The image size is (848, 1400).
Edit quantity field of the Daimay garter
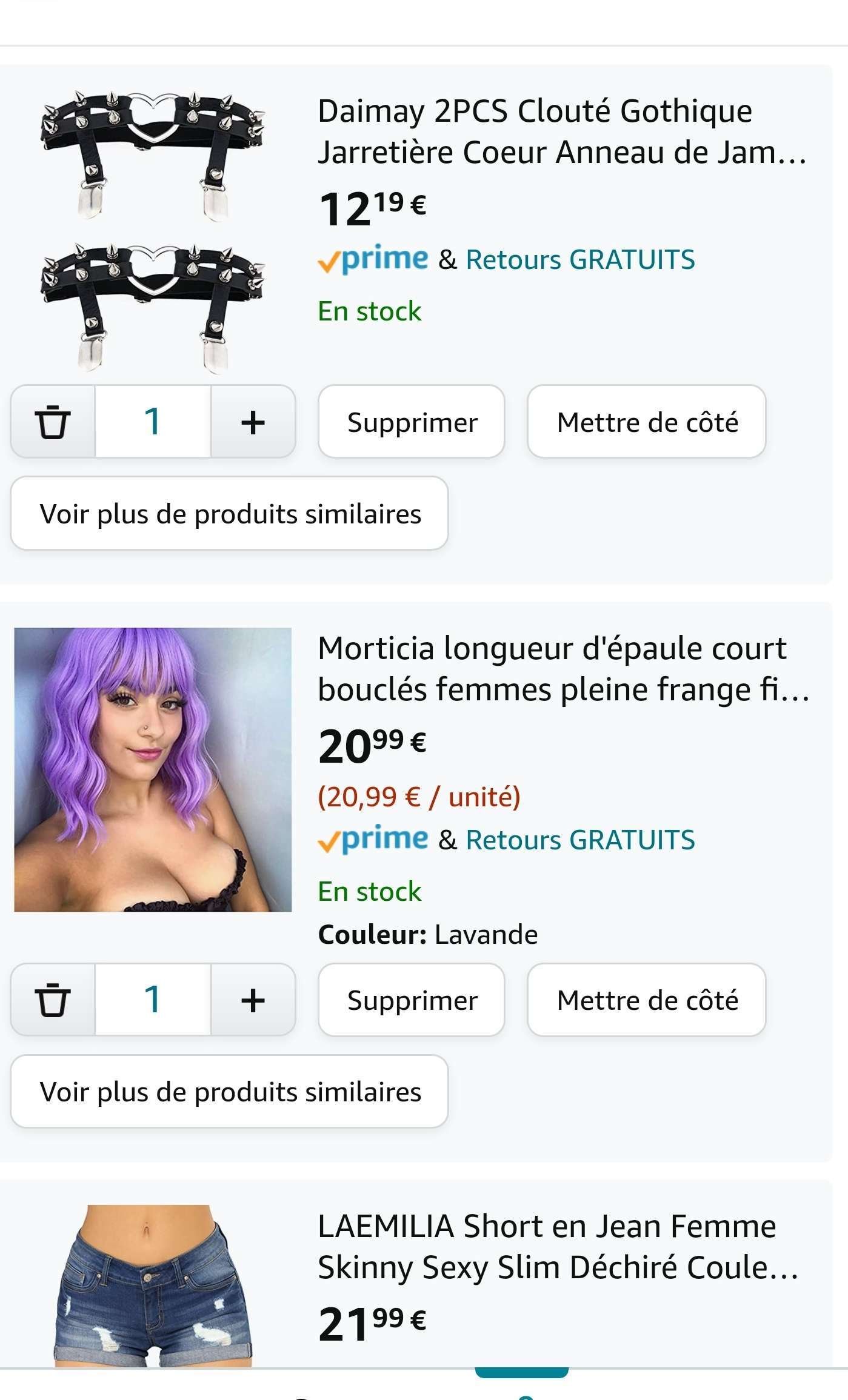[x=153, y=422]
